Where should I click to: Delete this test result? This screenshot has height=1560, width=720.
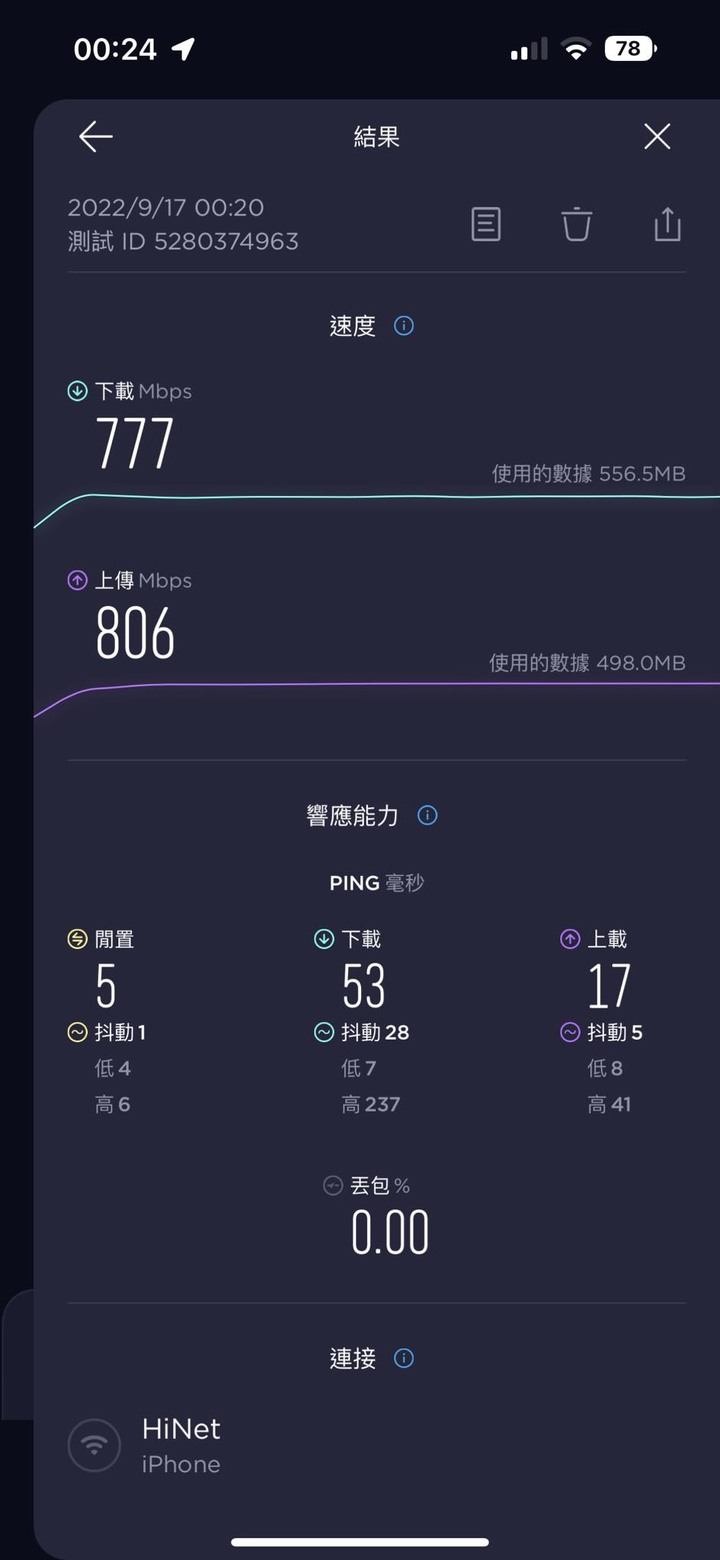[576, 224]
